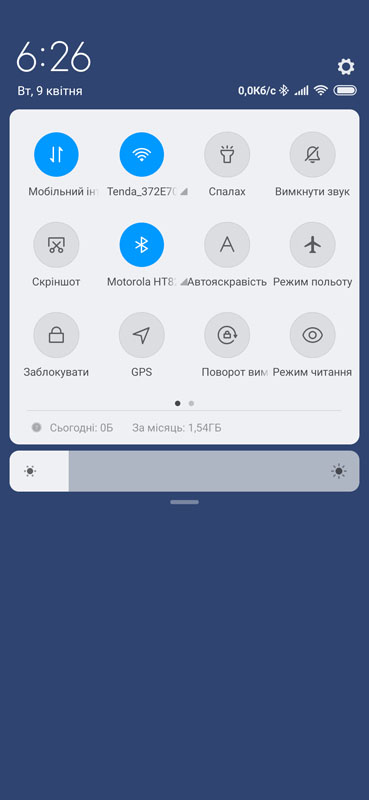Take a Скріншот
This screenshot has width=369, height=800.
point(56,245)
